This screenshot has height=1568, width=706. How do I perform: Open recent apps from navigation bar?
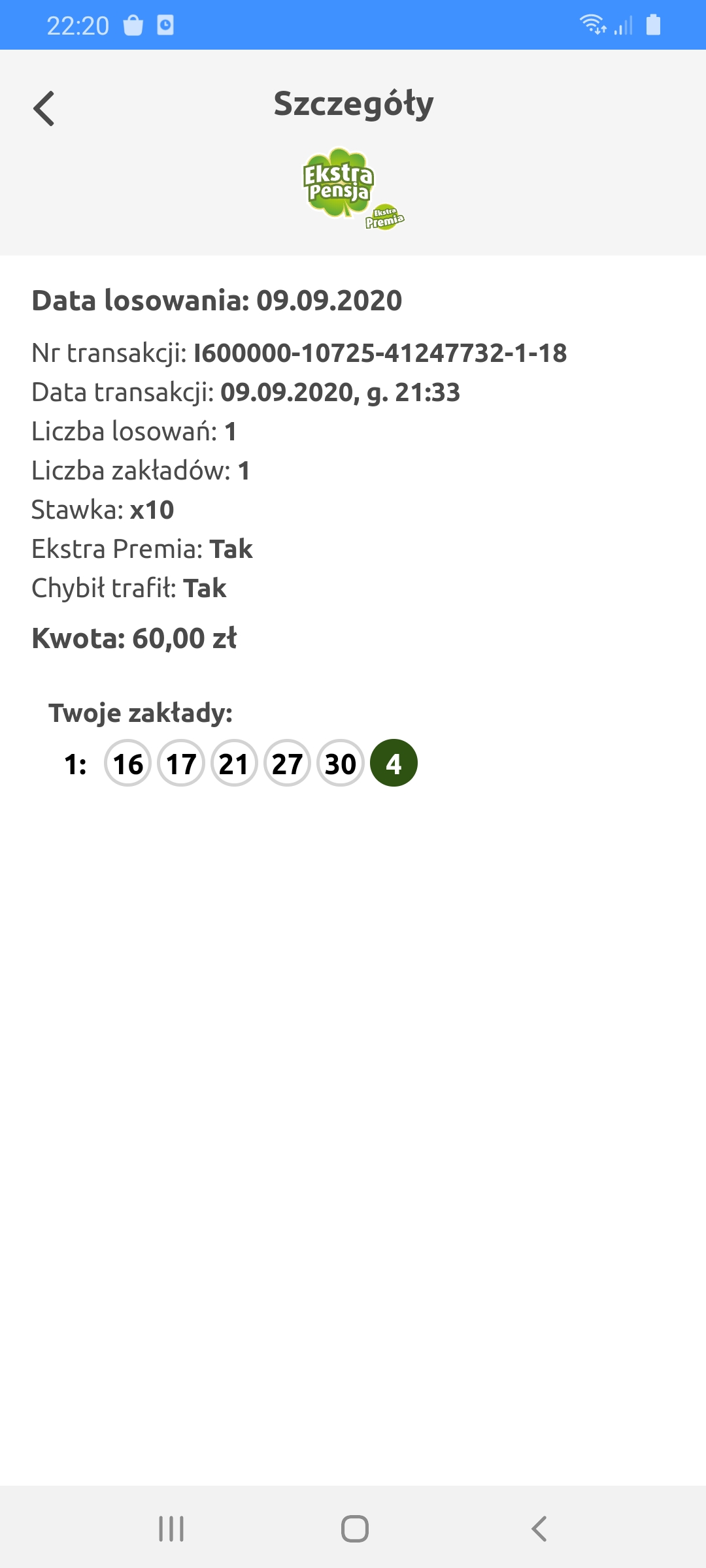point(171,1529)
